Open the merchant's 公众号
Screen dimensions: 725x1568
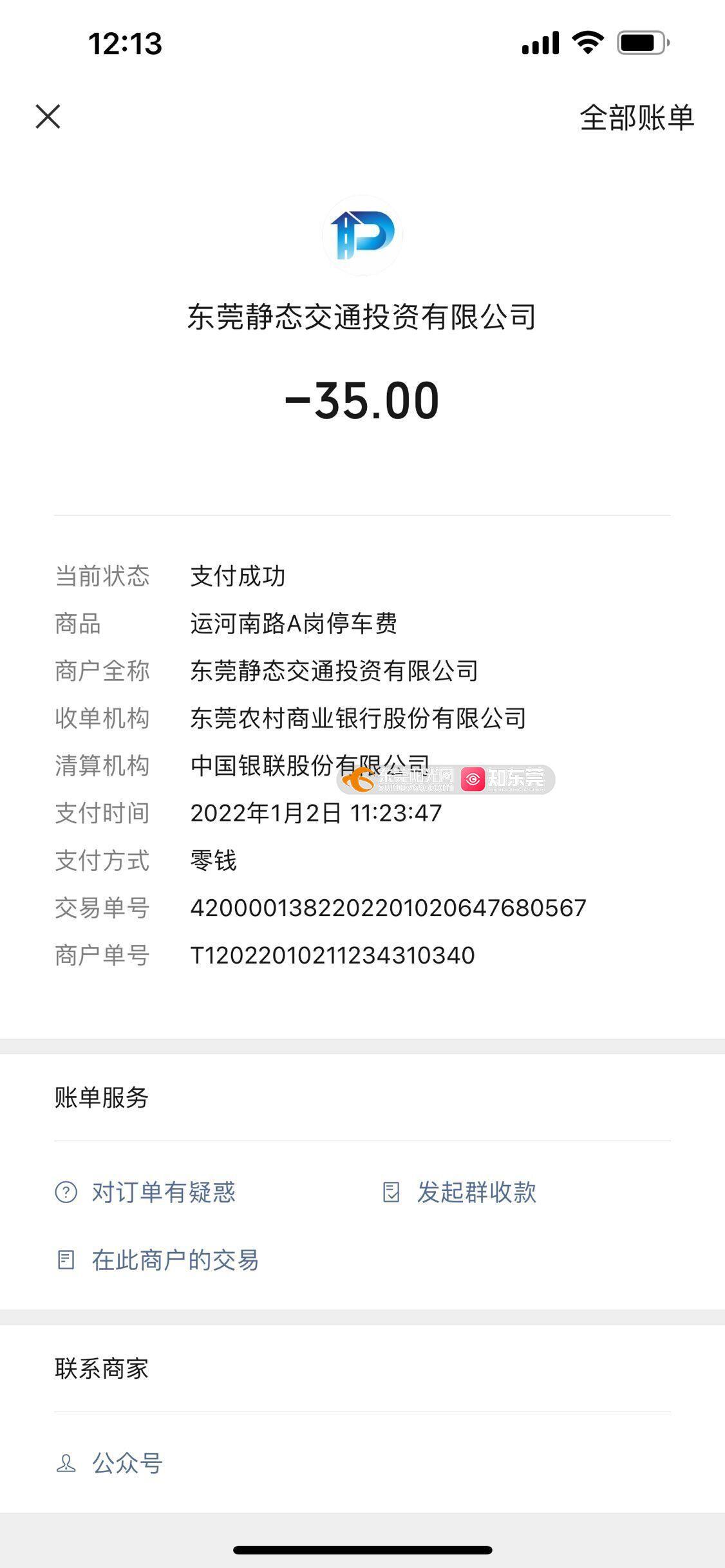coord(109,1463)
